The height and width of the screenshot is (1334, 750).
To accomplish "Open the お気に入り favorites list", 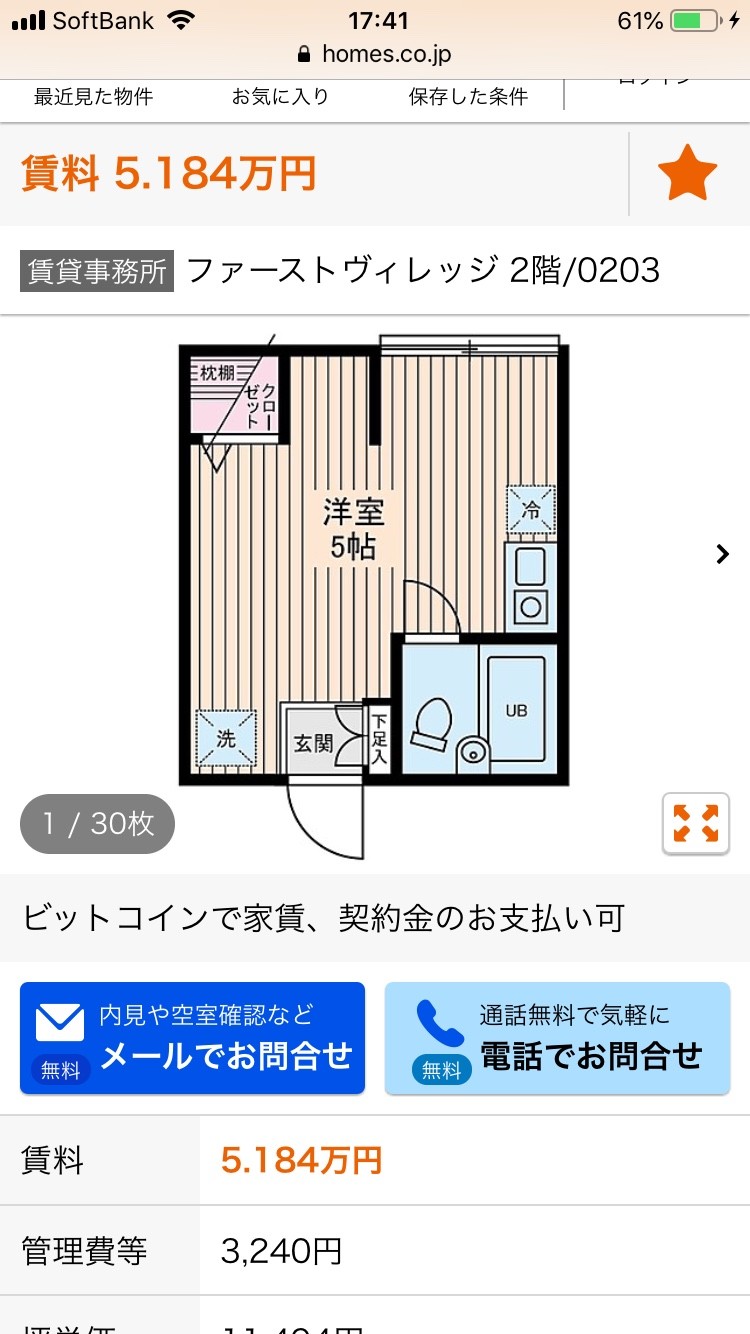I will (x=280, y=97).
